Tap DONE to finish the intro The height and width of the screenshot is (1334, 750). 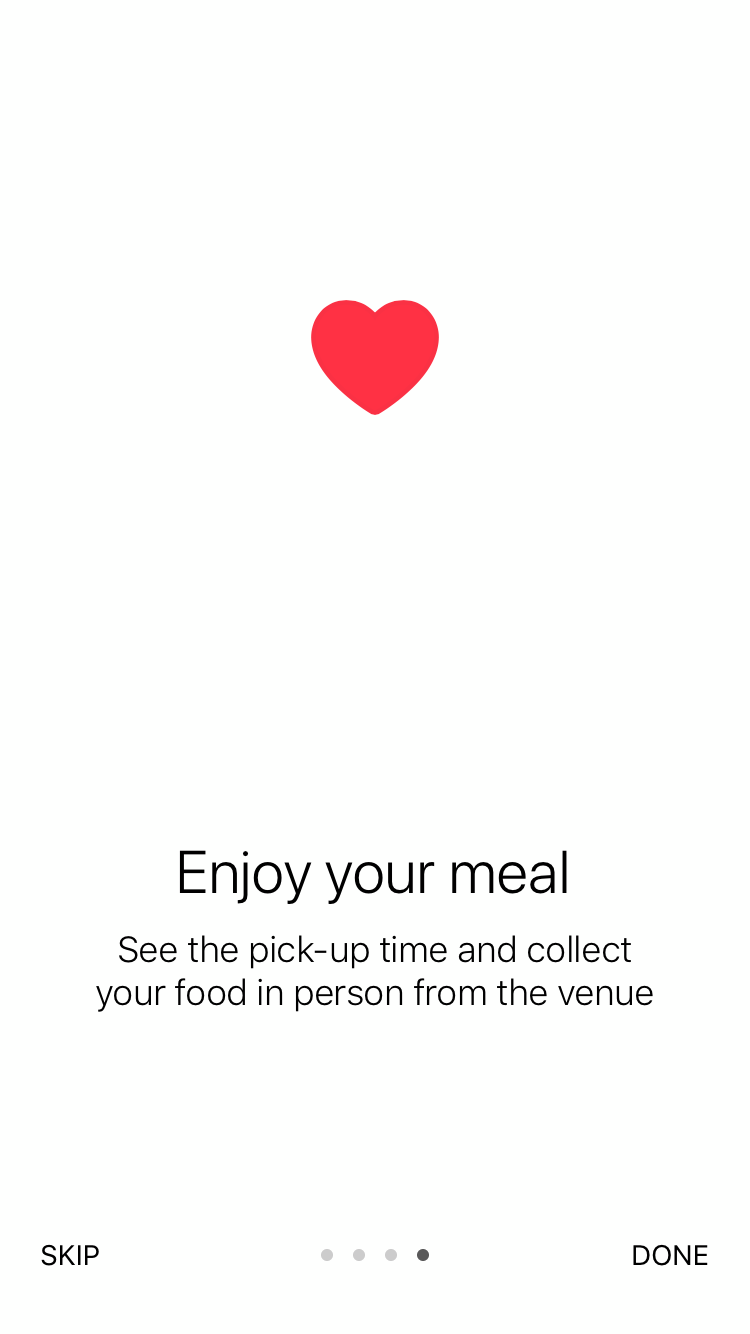[x=670, y=1255]
